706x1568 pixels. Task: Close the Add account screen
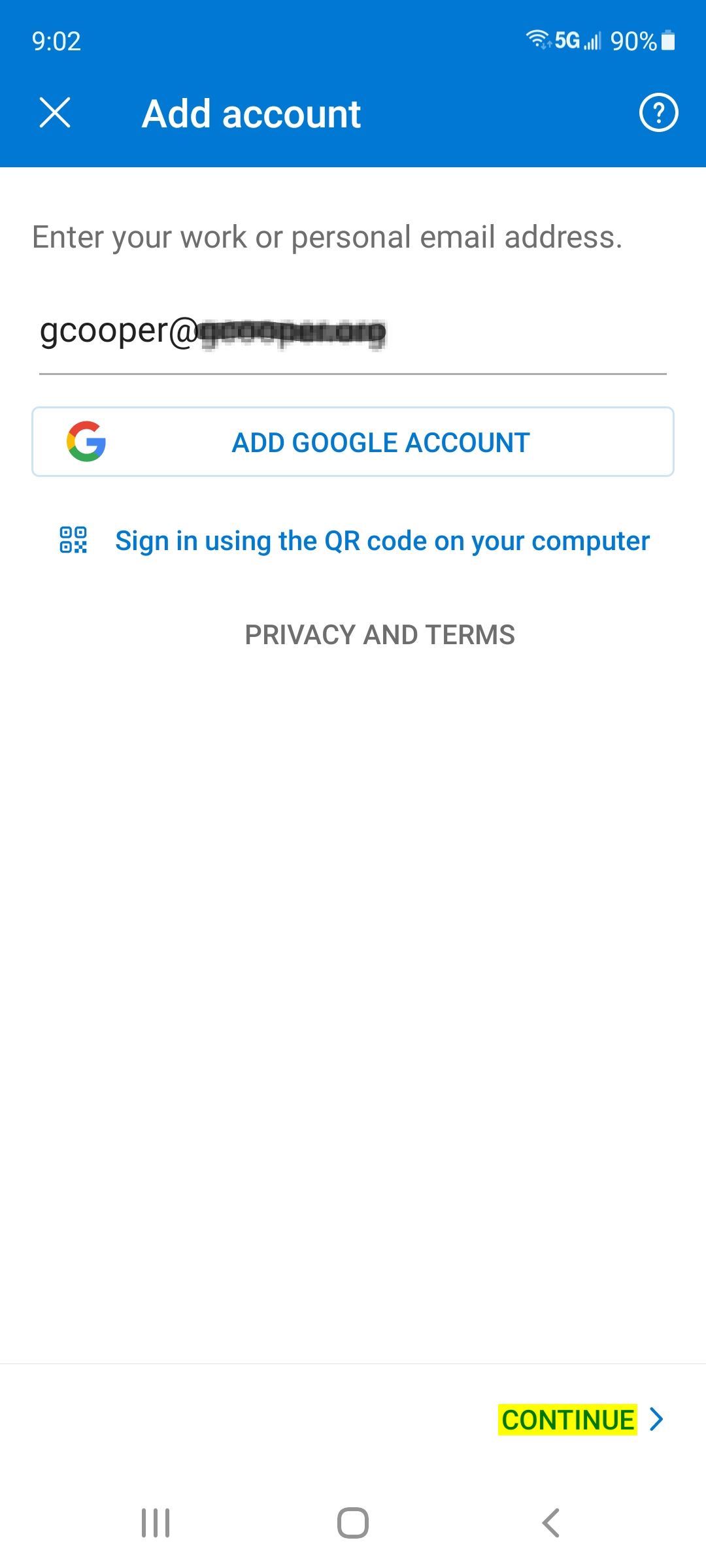(55, 112)
